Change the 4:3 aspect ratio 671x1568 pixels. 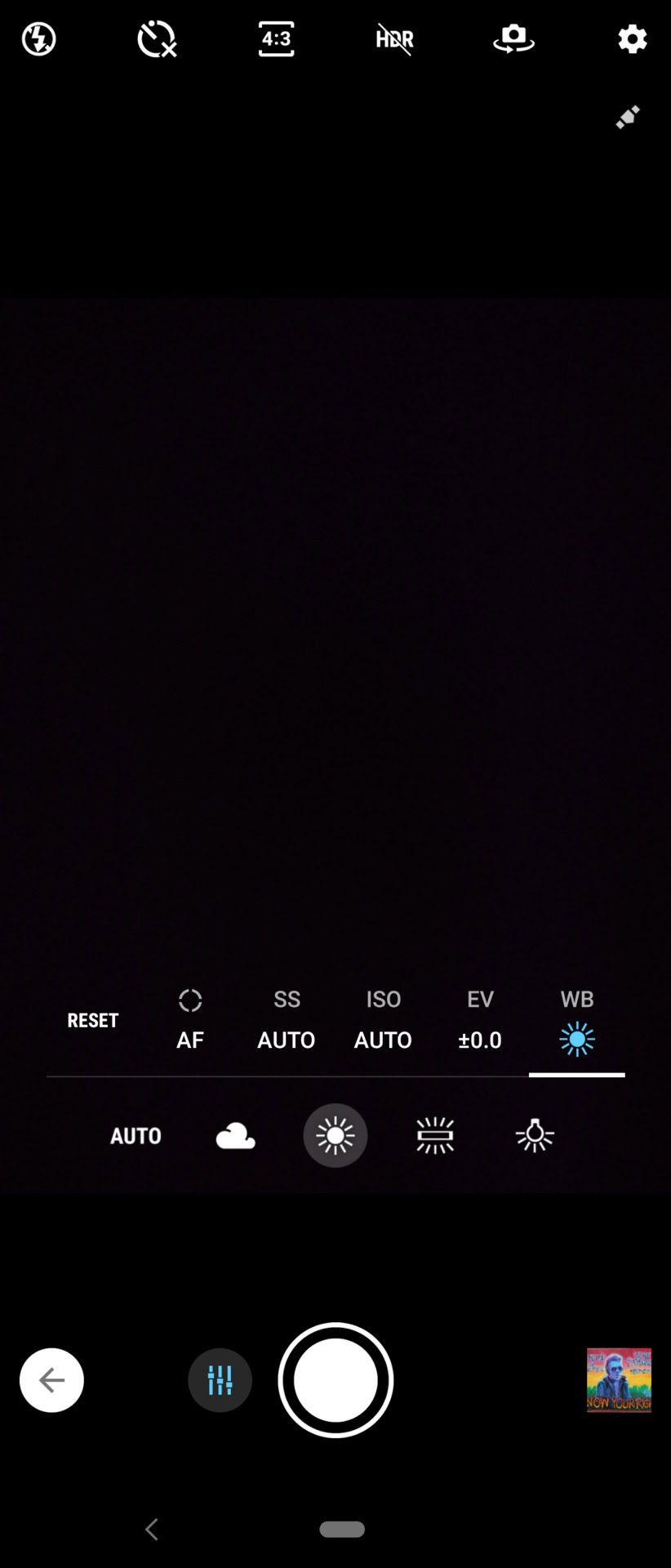(x=276, y=39)
